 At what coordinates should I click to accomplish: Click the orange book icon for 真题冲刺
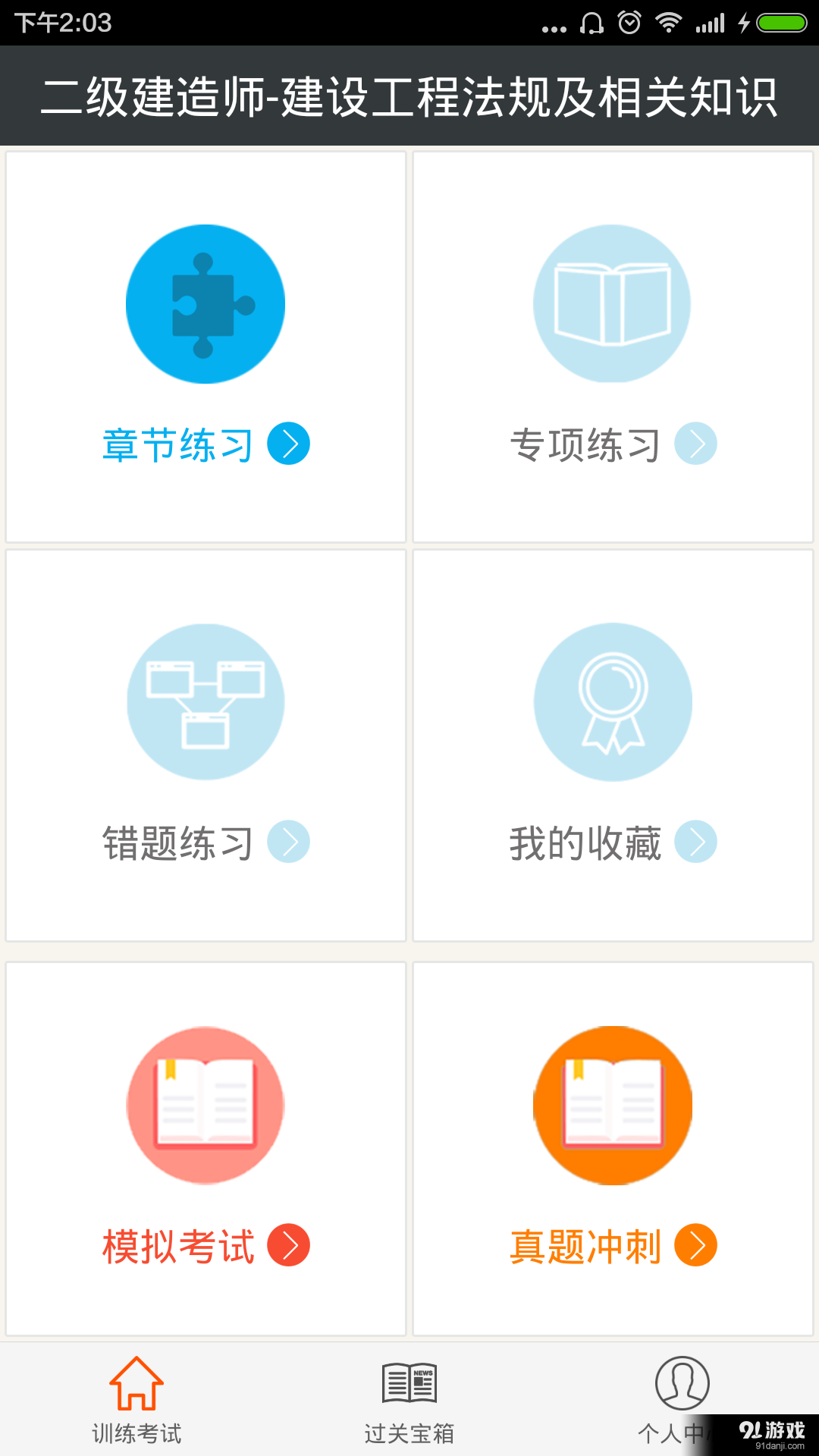tap(613, 1106)
